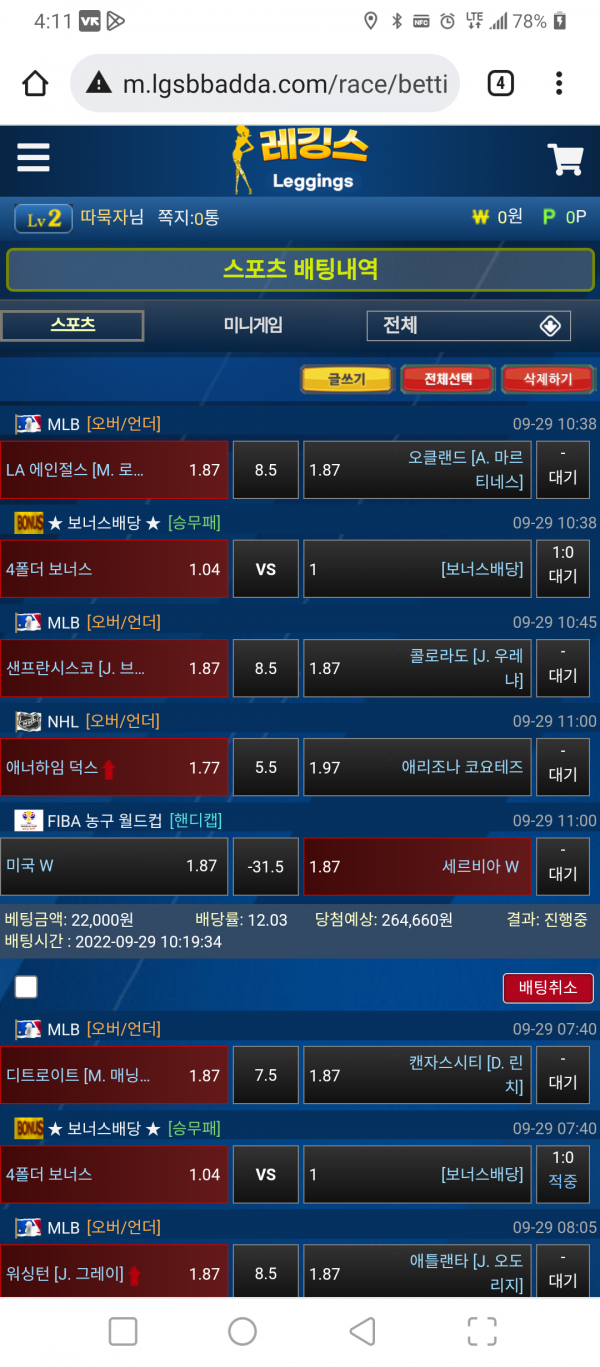
Task: Open the hamburger menu
Action: (33, 158)
